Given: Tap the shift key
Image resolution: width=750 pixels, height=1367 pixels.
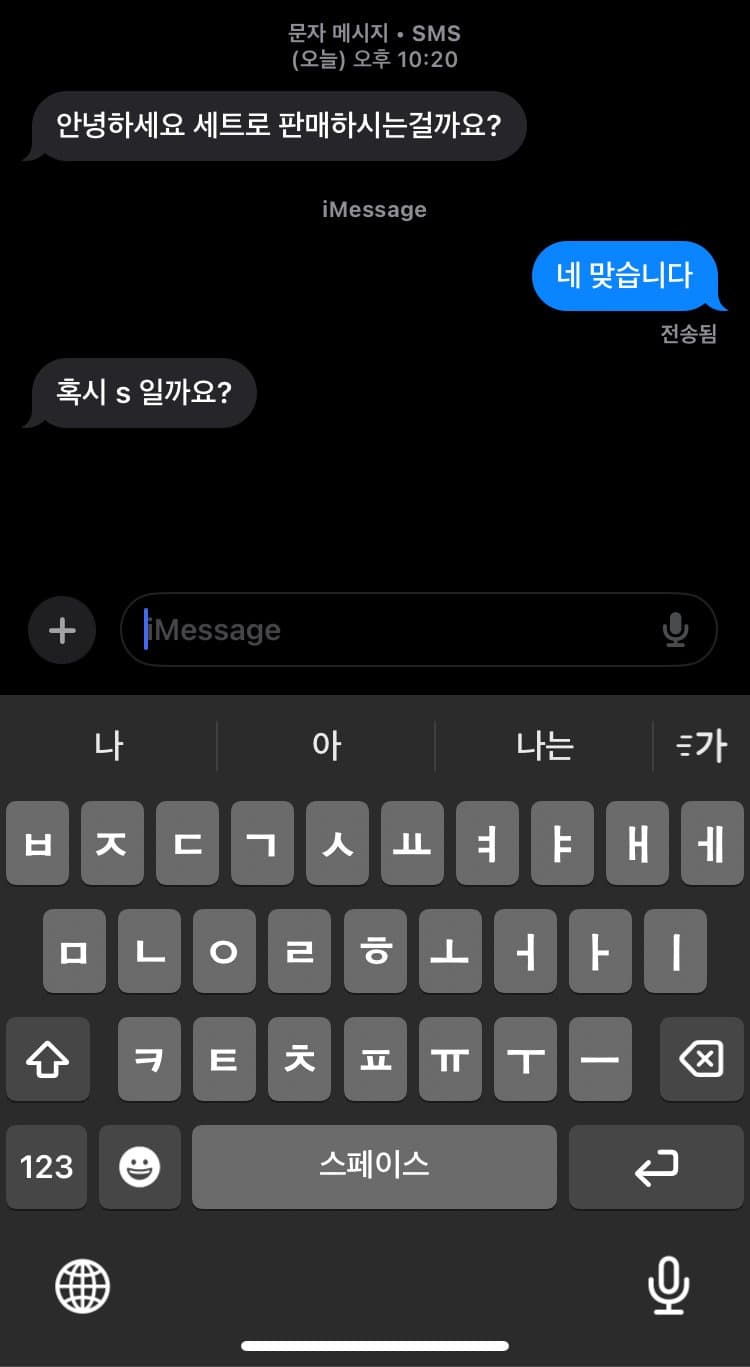Looking at the screenshot, I should point(47,1060).
